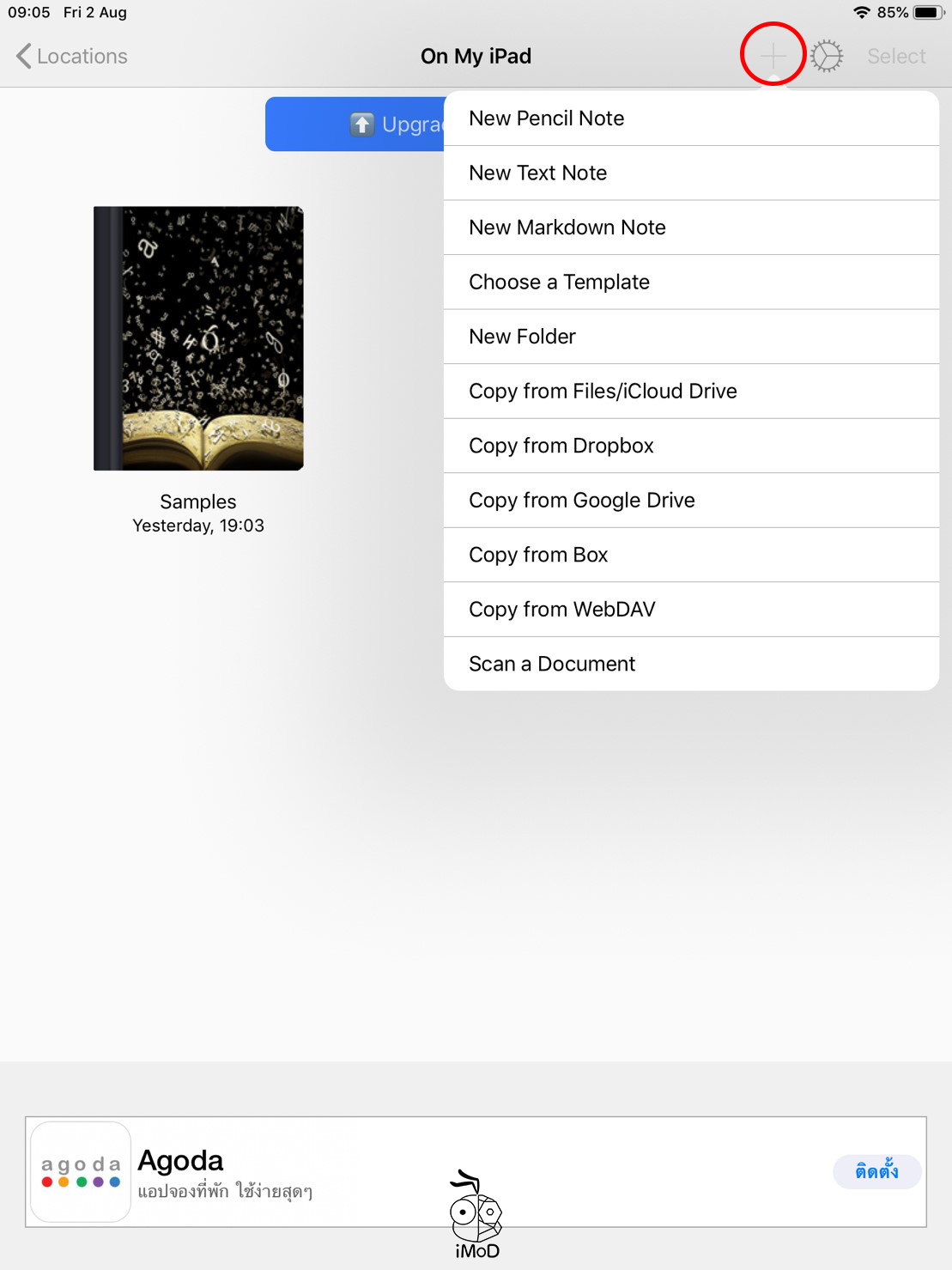Tap Select in the top bar
952x1270 pixels.
pyautogui.click(x=896, y=57)
